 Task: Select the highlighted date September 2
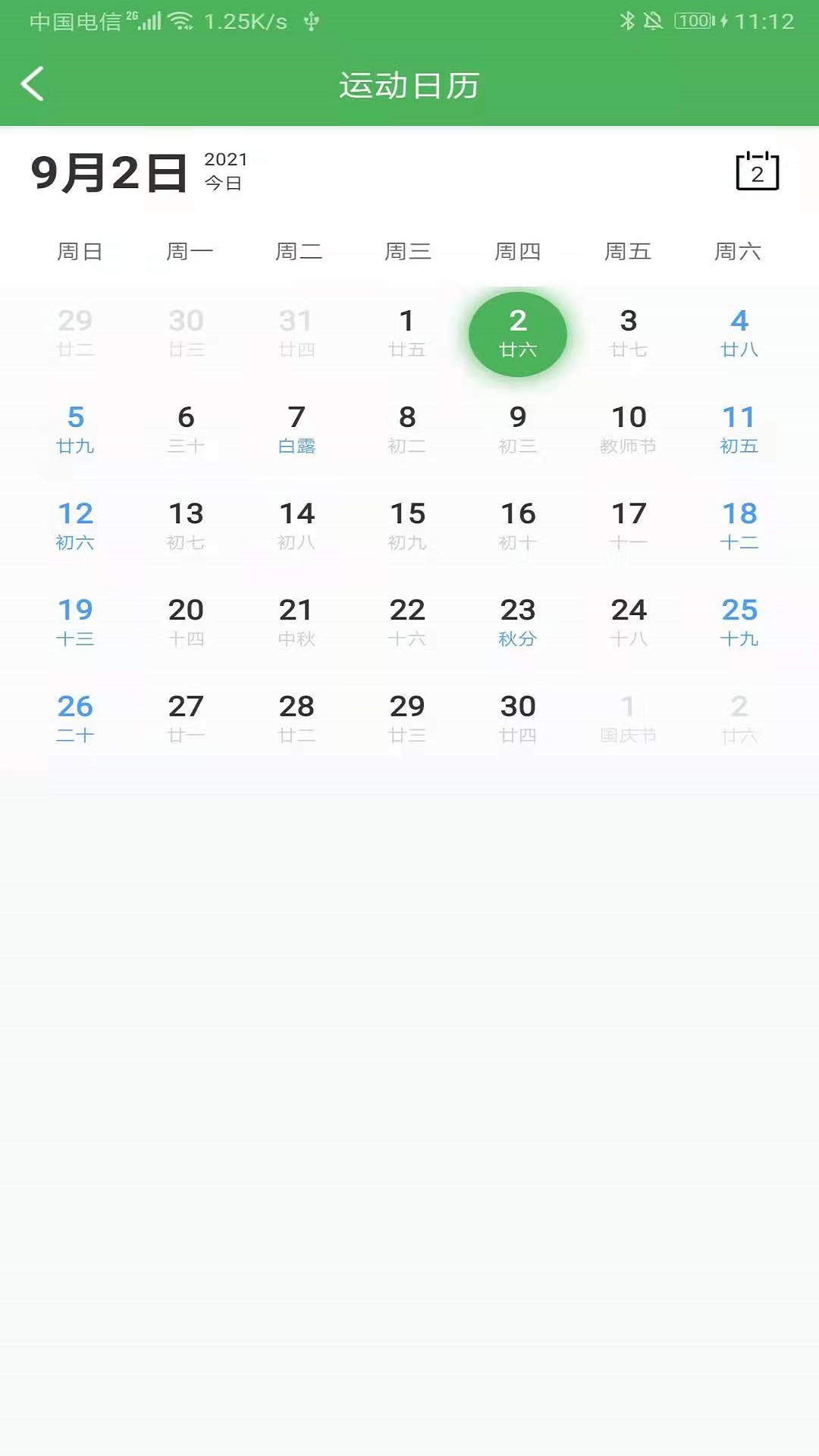tap(518, 334)
